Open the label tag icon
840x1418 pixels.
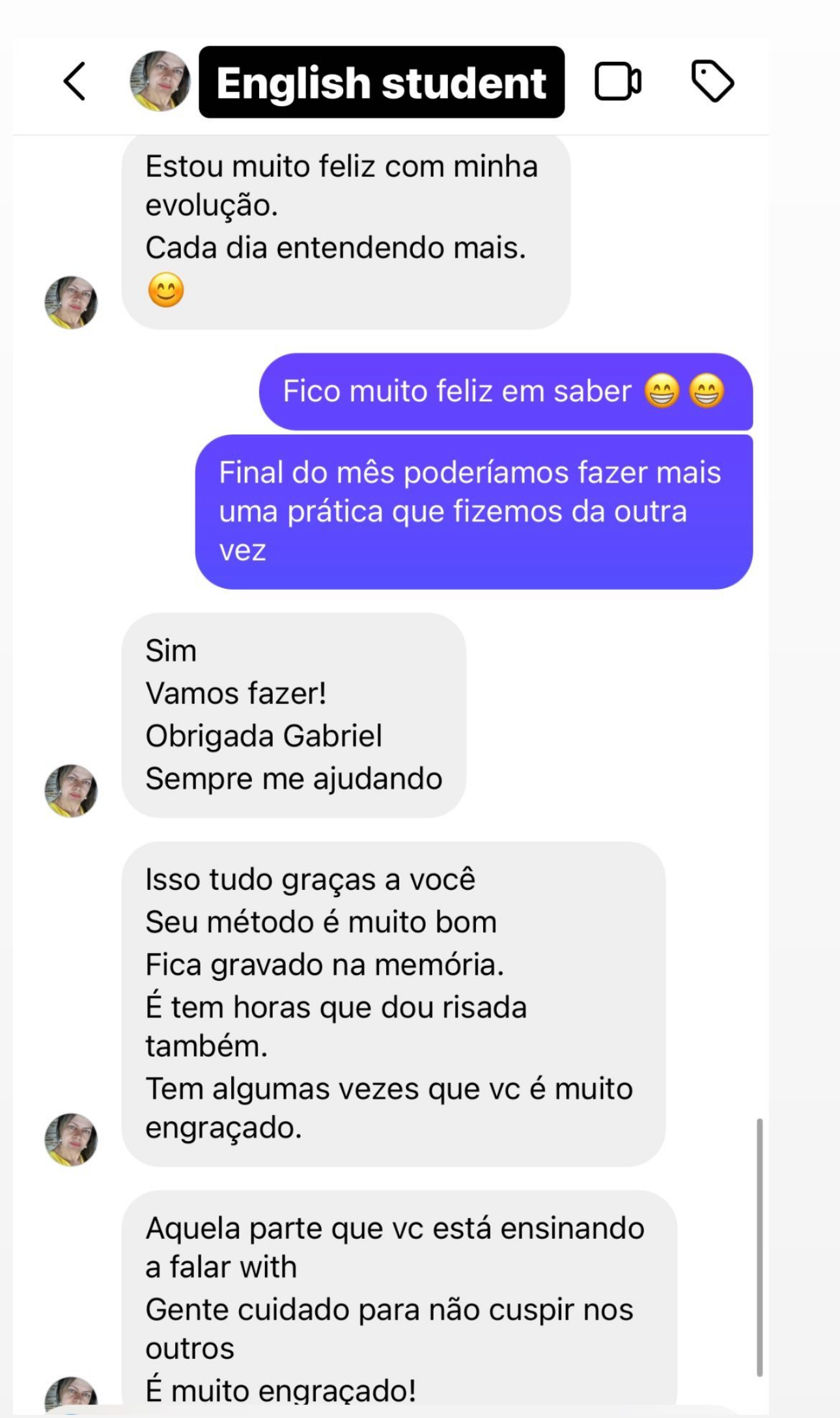[x=712, y=81]
